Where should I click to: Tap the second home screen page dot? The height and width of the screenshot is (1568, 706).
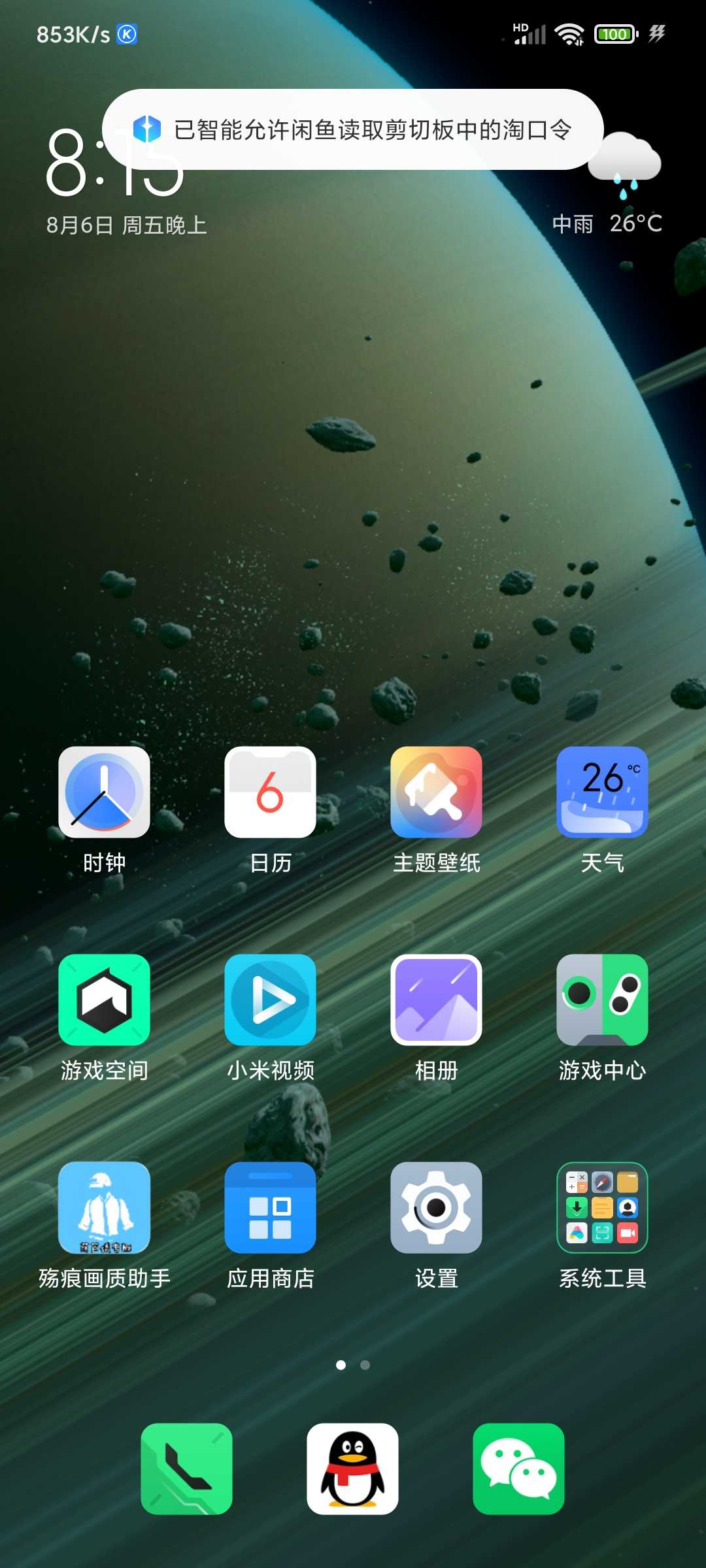click(x=365, y=1365)
